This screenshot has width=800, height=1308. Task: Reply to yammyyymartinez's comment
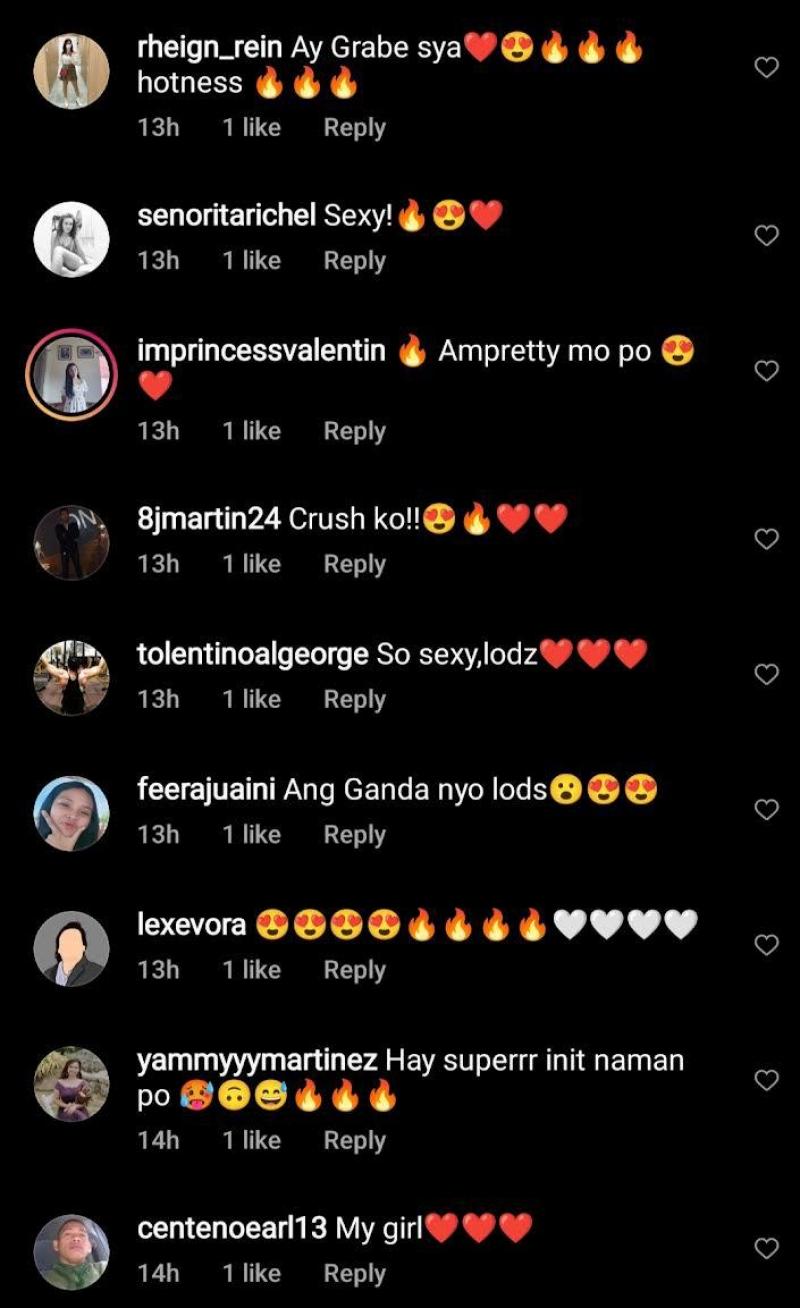(354, 1141)
